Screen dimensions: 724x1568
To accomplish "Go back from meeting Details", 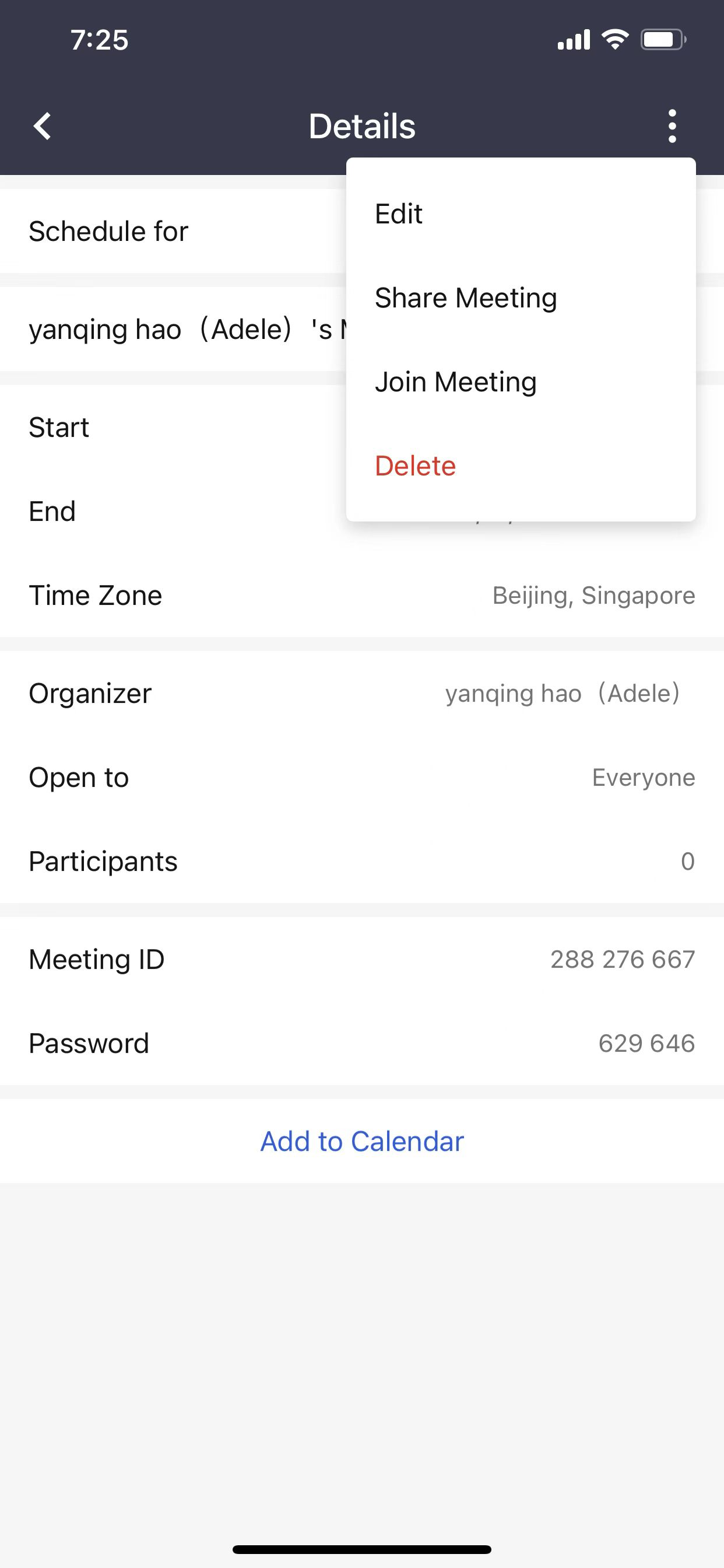I will (x=43, y=126).
